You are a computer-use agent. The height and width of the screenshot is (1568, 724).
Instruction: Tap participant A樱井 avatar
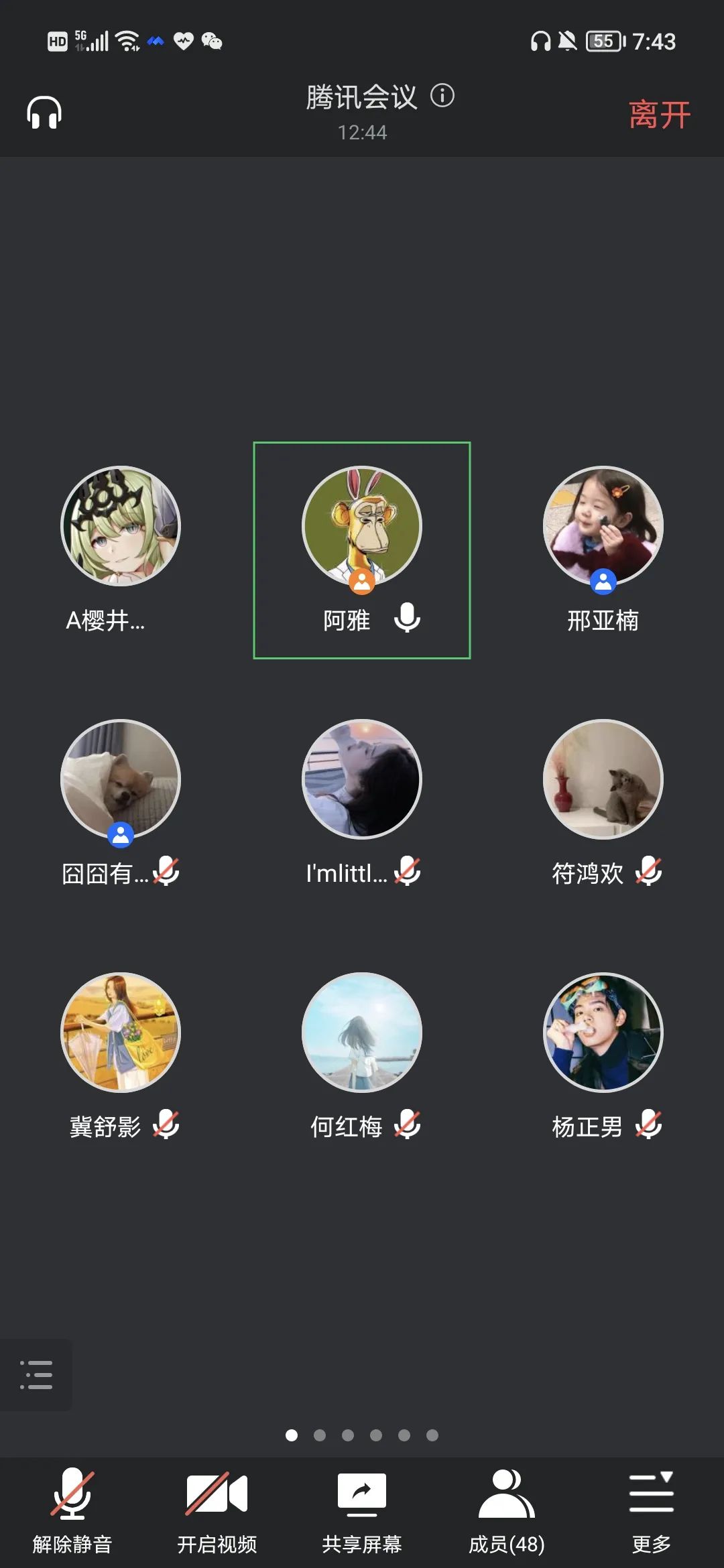[121, 526]
